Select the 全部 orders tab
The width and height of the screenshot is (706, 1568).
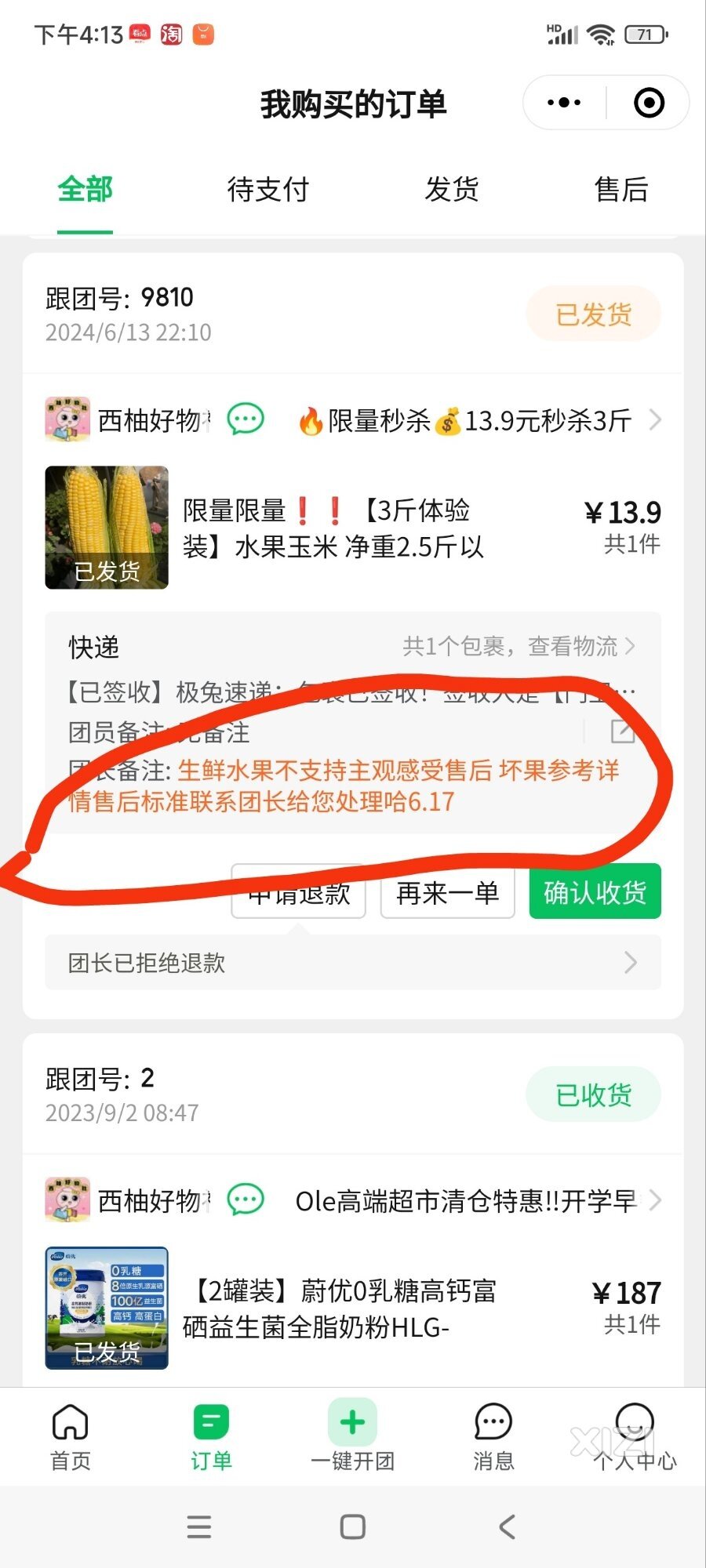[85, 190]
